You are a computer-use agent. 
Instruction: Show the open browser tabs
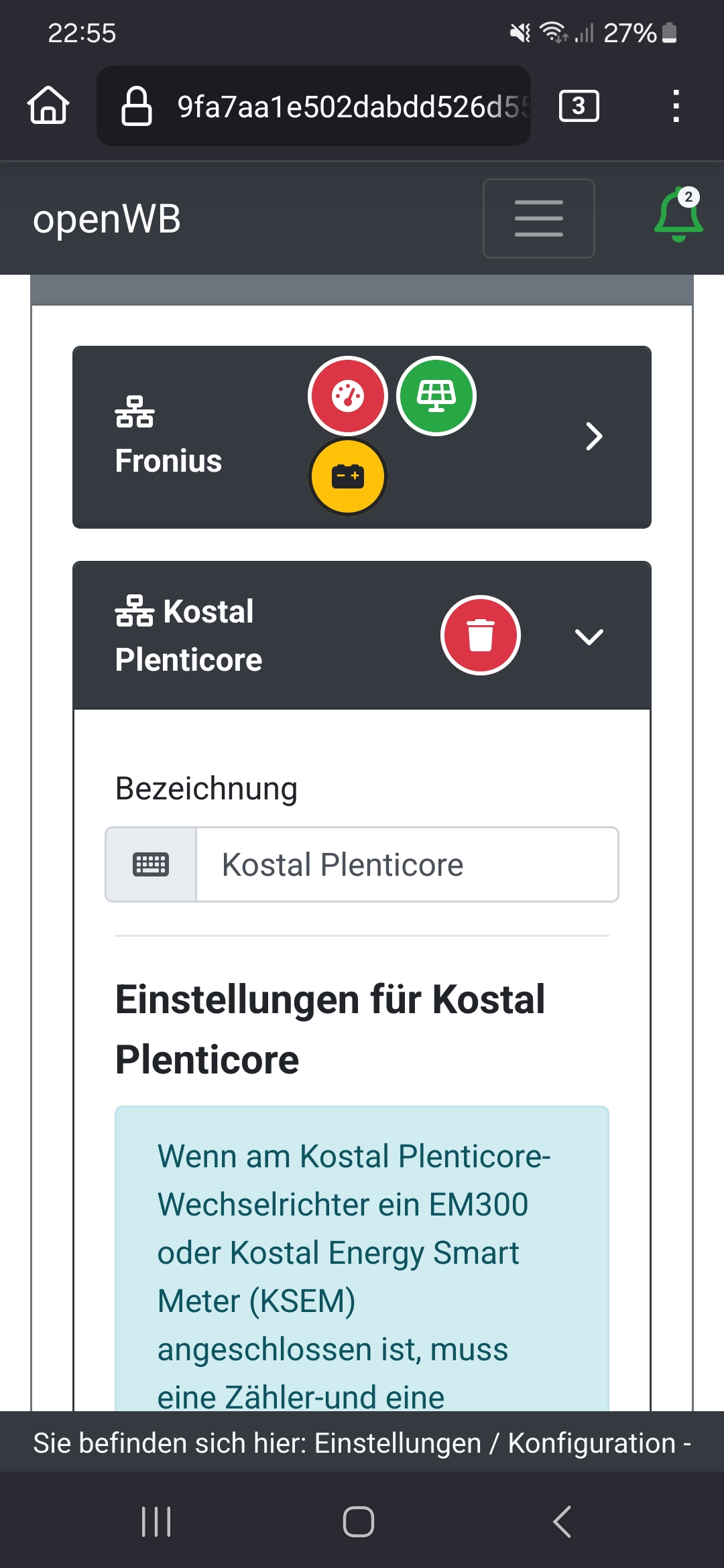click(x=579, y=106)
